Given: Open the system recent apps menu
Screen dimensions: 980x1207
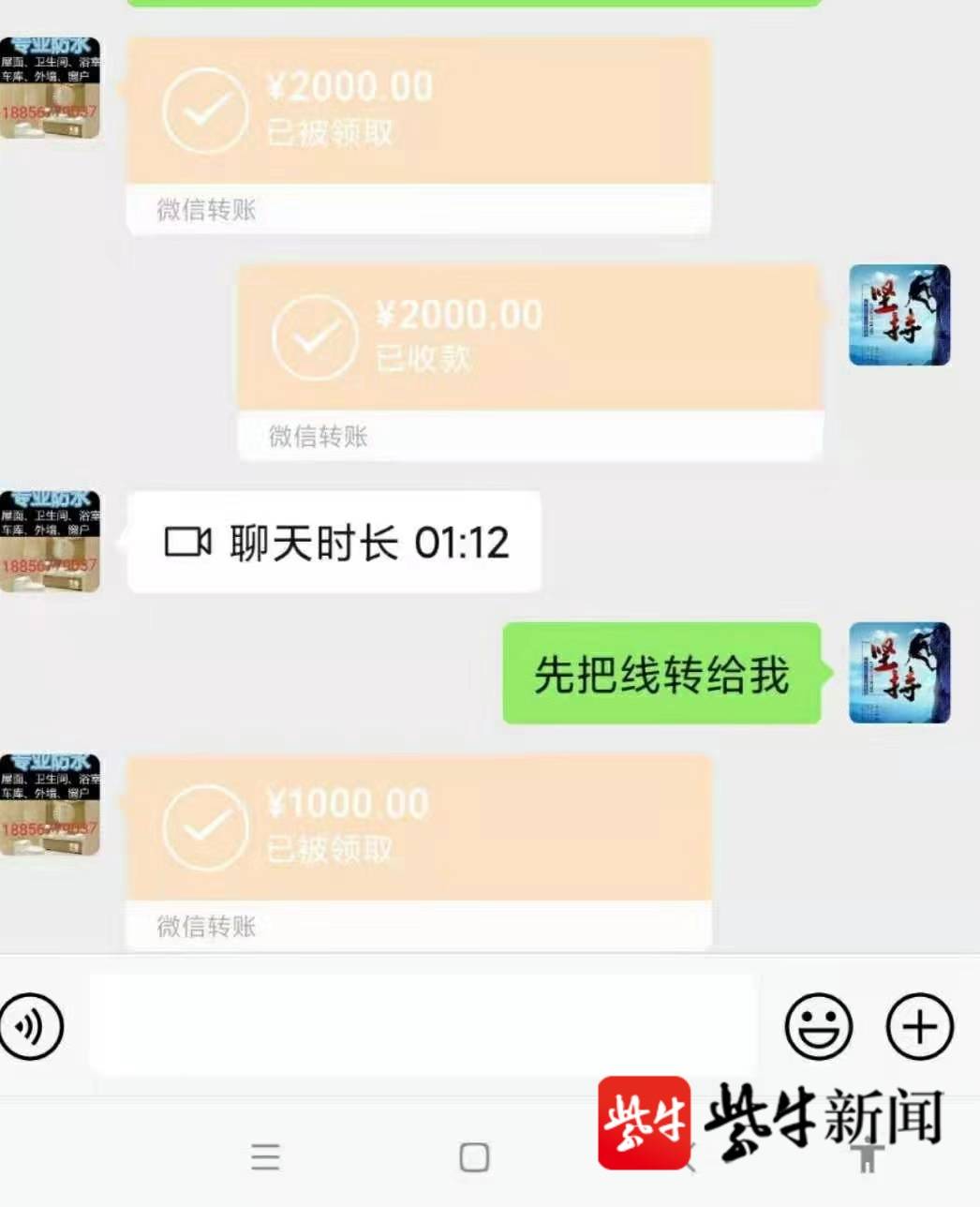Looking at the screenshot, I should tap(265, 1157).
